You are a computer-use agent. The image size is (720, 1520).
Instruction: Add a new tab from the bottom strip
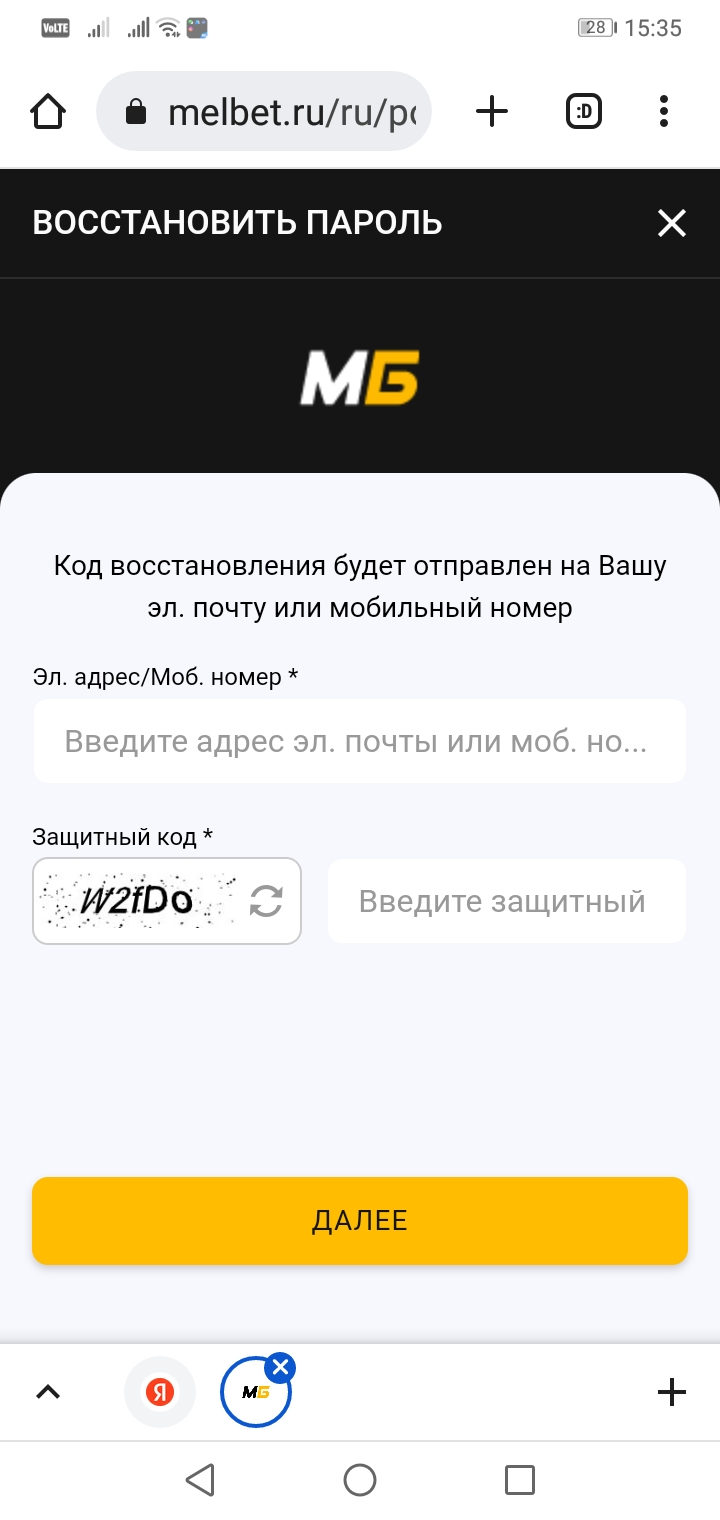click(671, 1391)
